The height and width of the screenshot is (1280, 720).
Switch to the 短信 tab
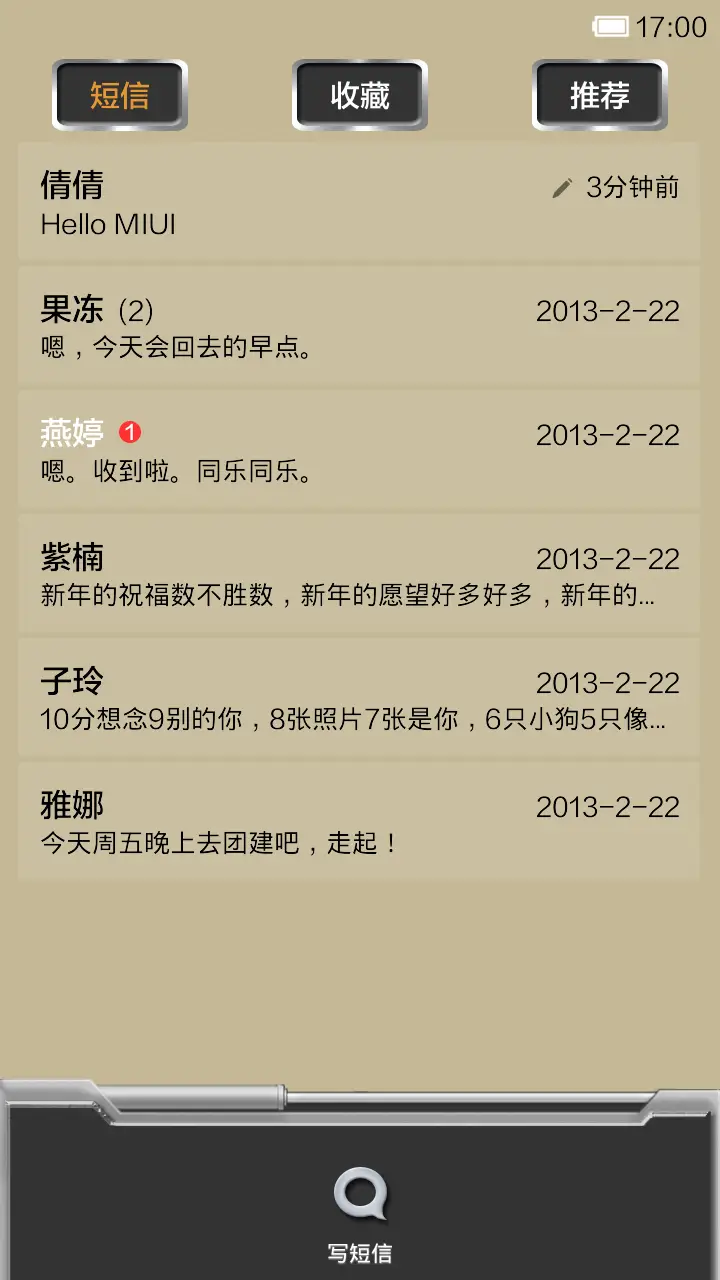click(120, 93)
